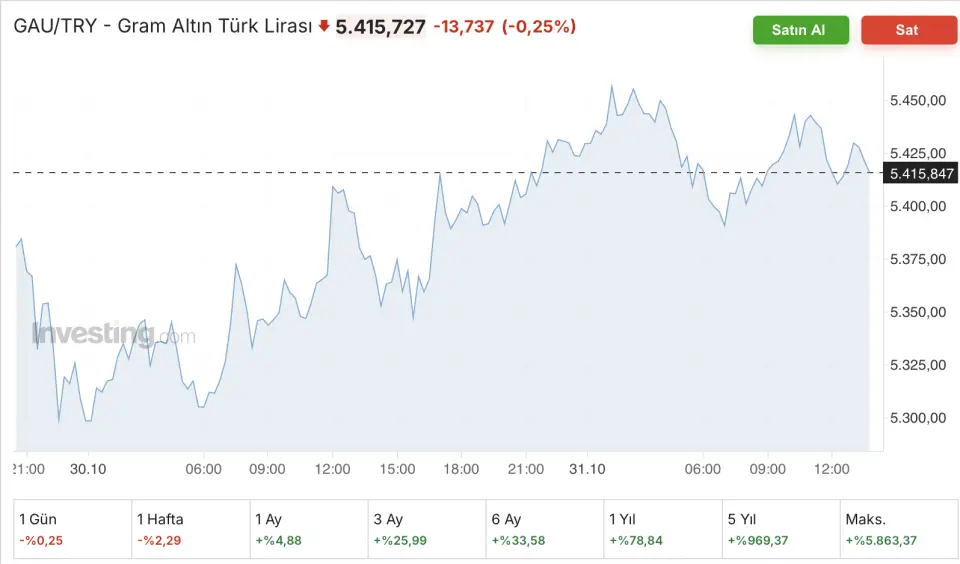Choose the 3 Ay time range
The image size is (960, 564).
click(426, 529)
